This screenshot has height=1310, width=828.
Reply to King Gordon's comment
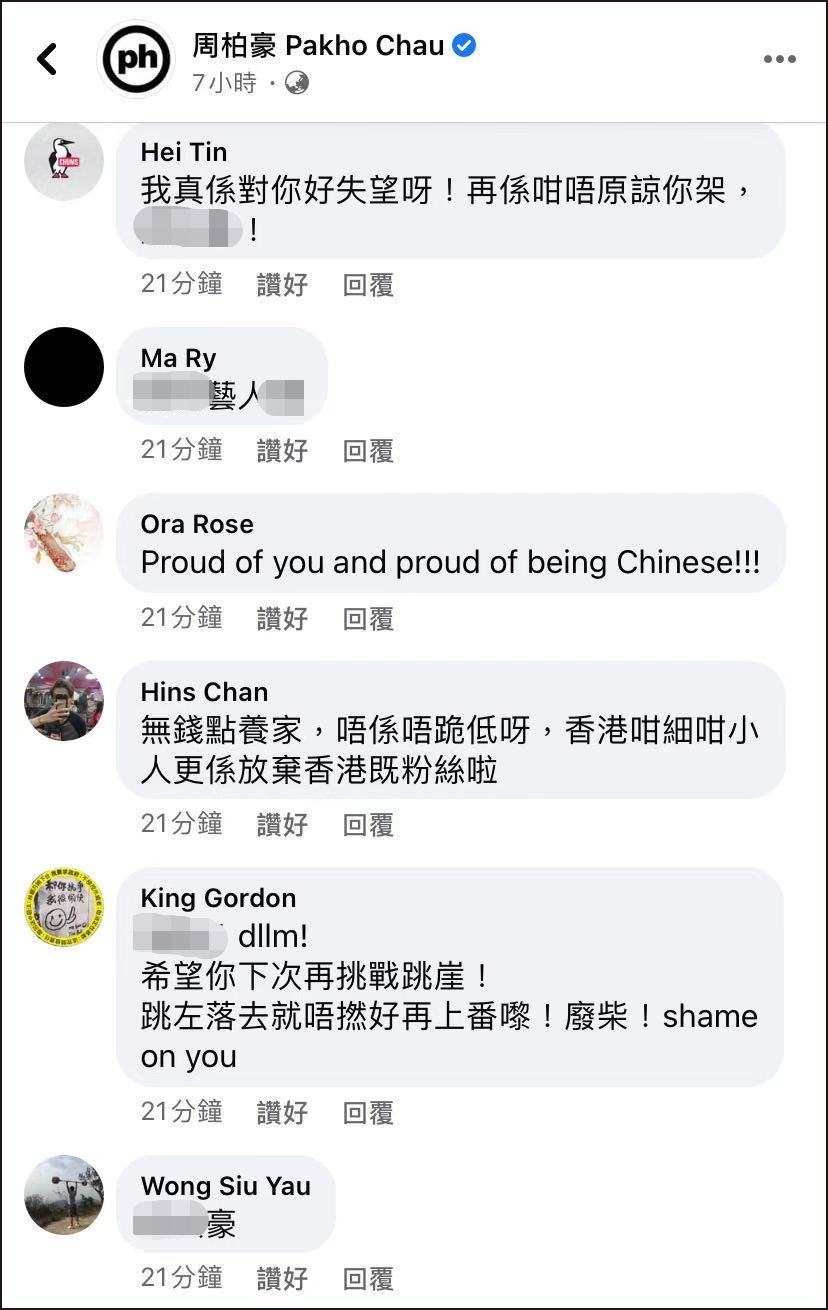[368, 1113]
